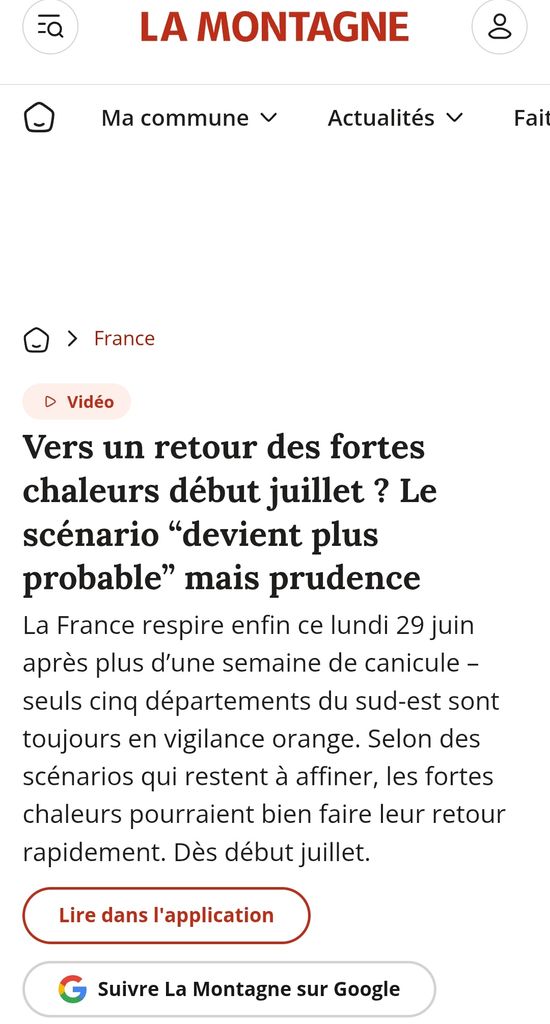Expand the Ma commune dropdown
550x1024 pixels.
[x=189, y=118]
